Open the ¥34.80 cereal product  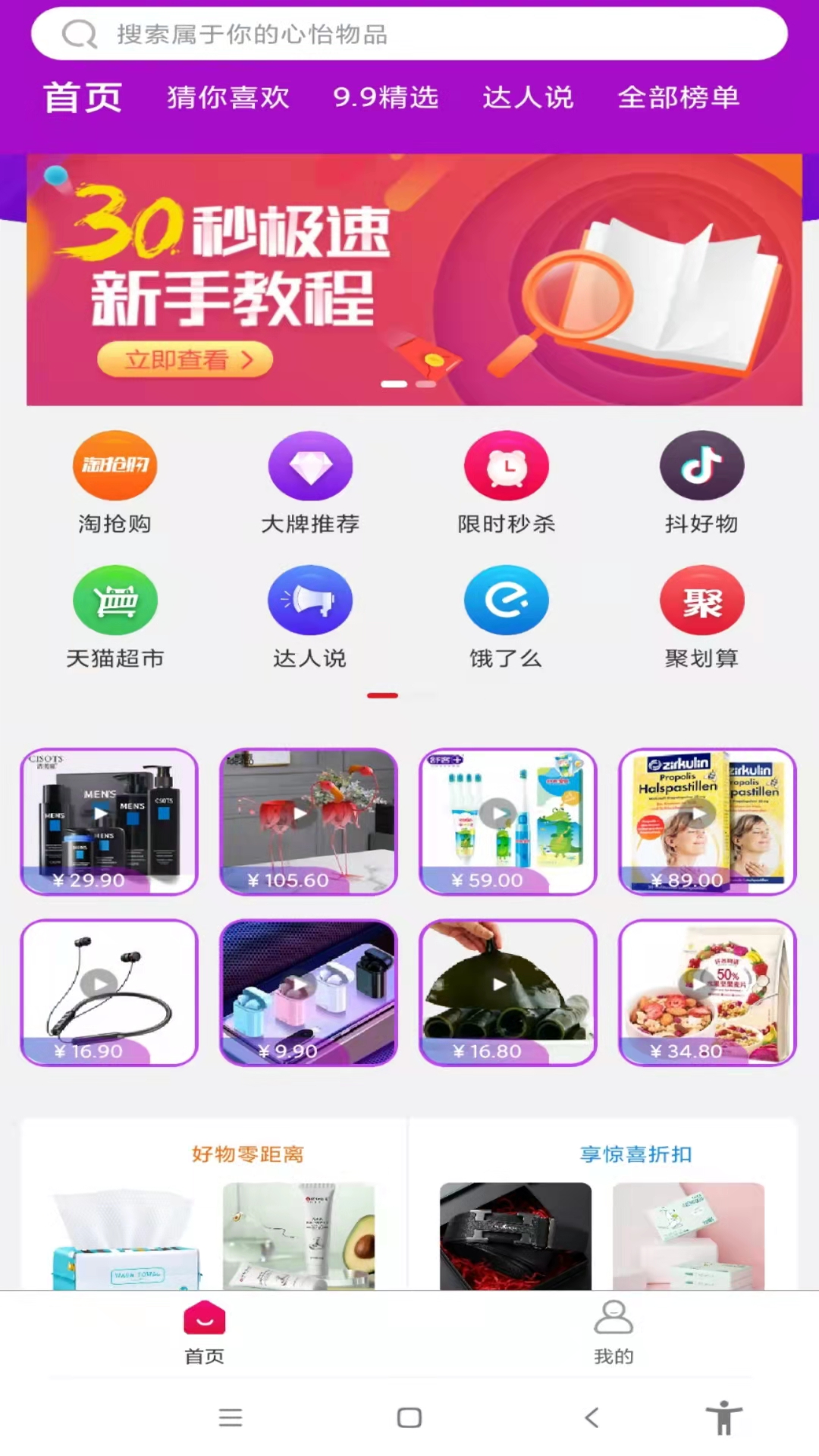tap(707, 992)
